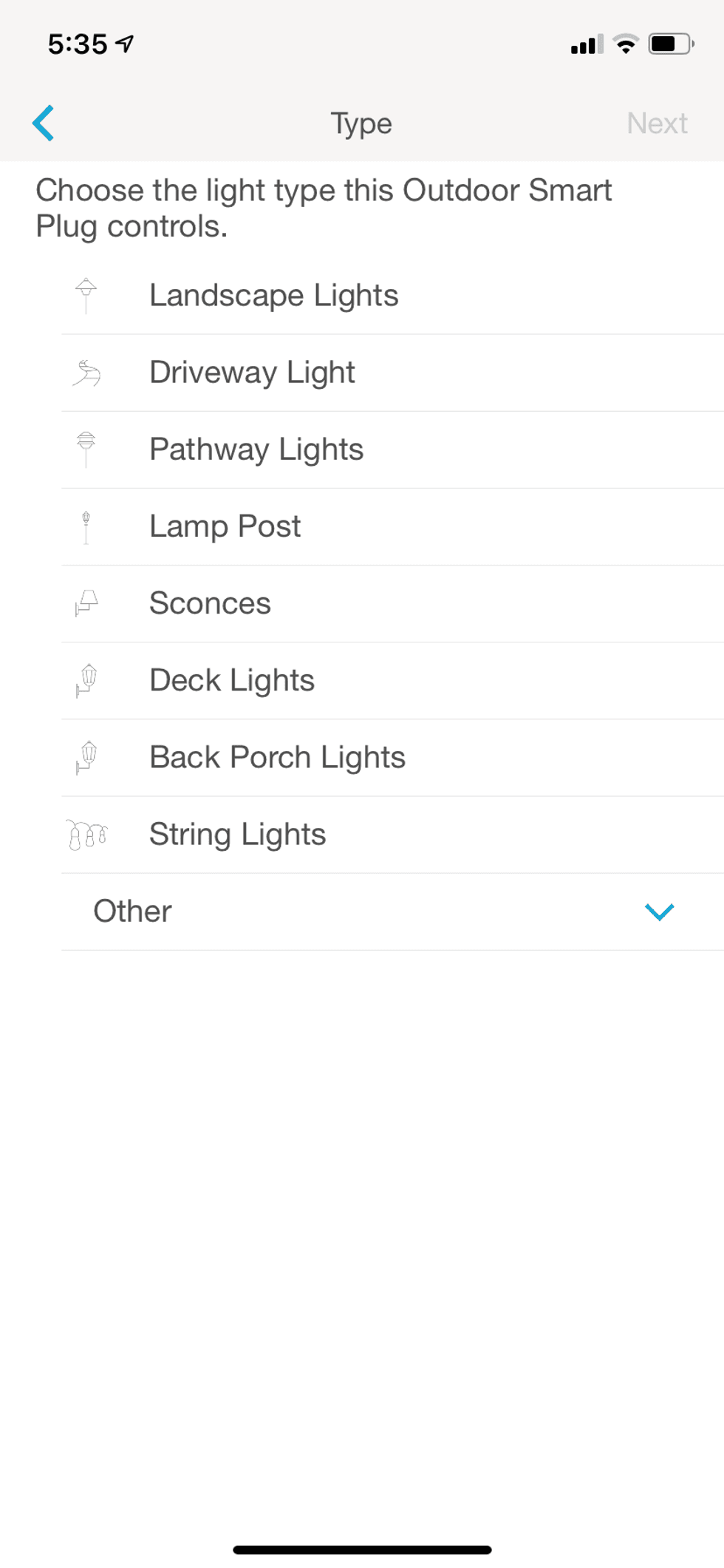Click the Driveway Light curved road icon
This screenshot has width=724, height=1568.
tap(86, 373)
